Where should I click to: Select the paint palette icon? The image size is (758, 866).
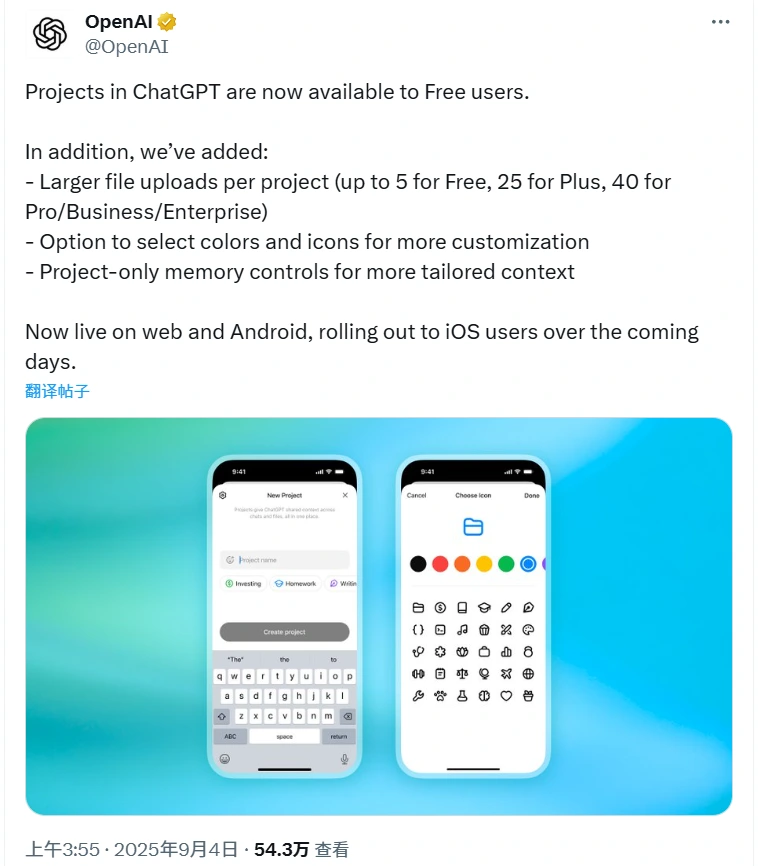point(528,630)
